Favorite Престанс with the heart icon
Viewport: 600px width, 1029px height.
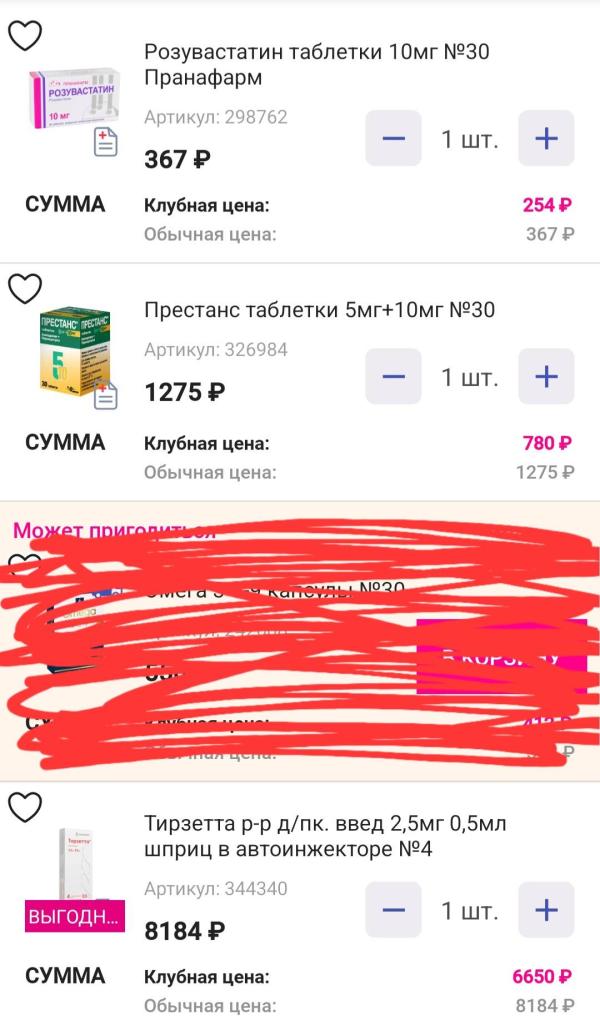(x=25, y=289)
